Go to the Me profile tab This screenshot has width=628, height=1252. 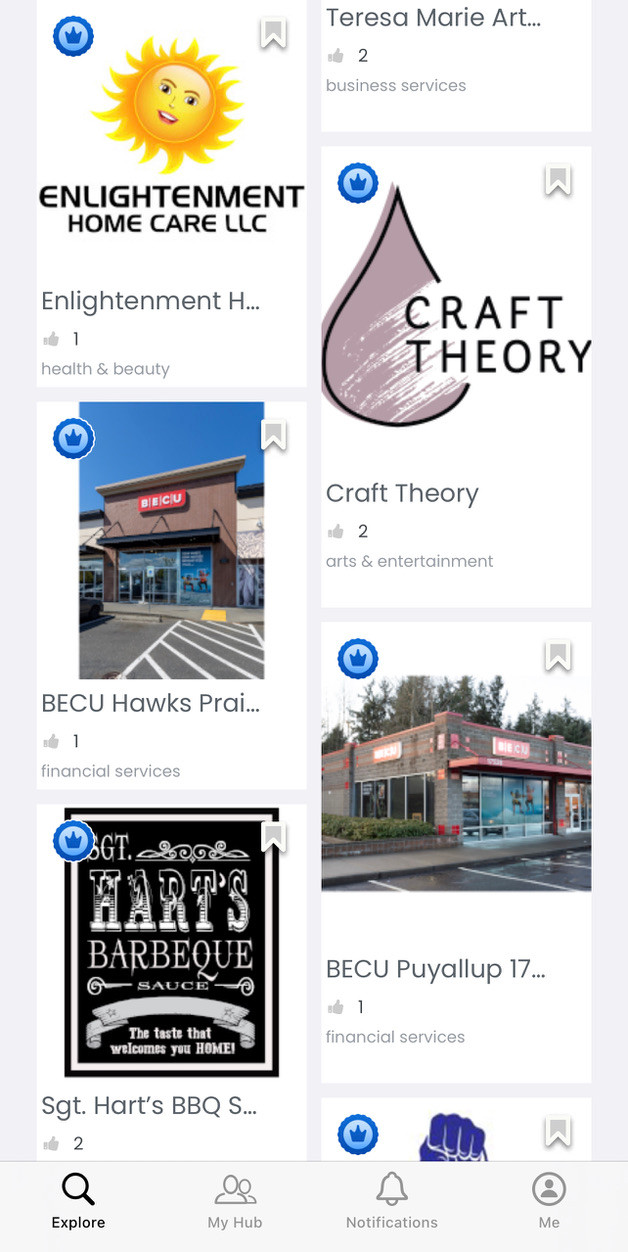tap(549, 1201)
